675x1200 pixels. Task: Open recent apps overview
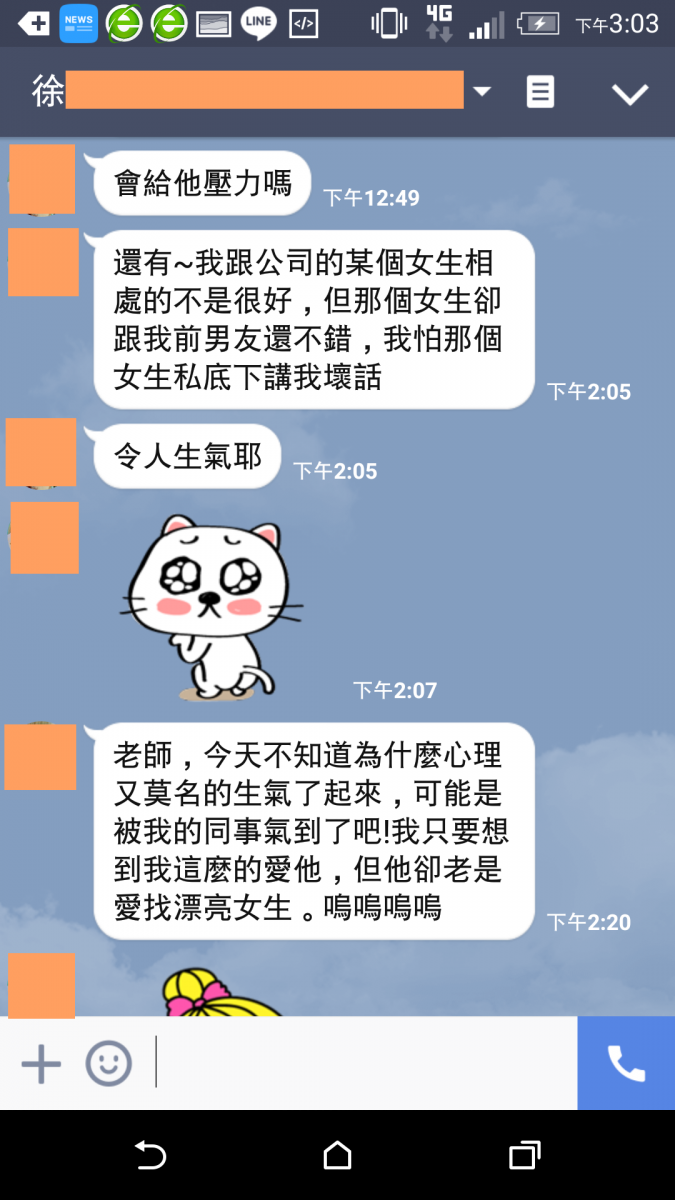524,1155
